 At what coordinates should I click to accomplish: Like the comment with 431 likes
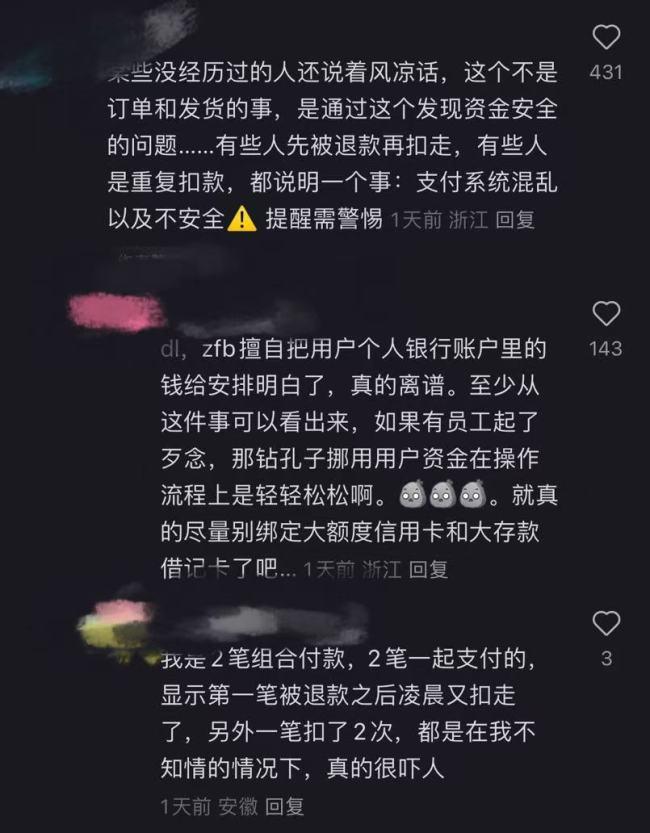606,39
